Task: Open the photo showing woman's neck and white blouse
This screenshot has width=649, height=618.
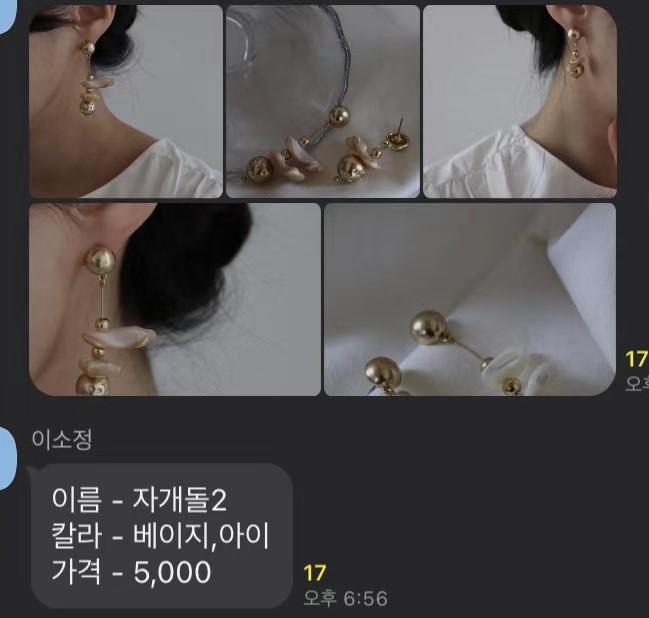Action: 519,100
